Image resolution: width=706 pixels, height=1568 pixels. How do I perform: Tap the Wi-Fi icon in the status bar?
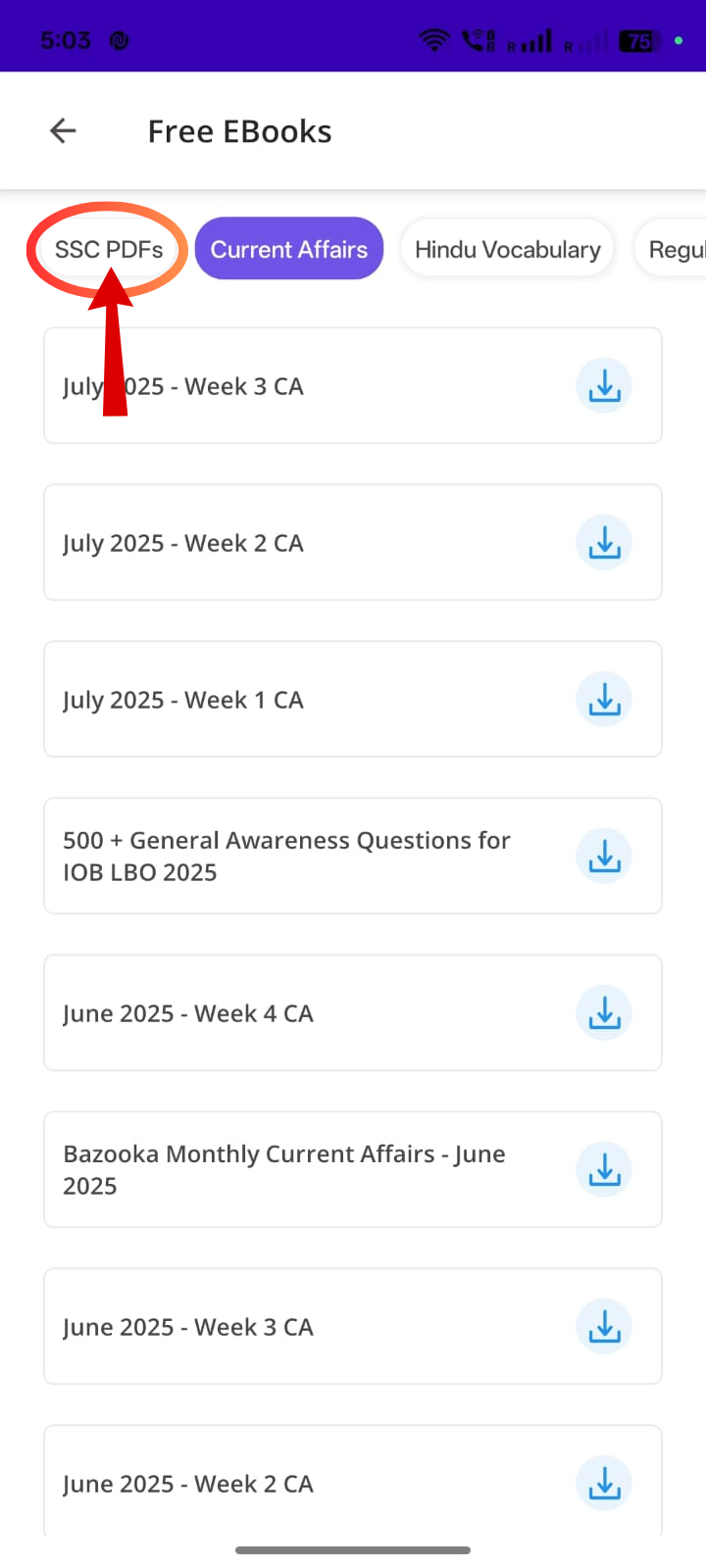pyautogui.click(x=433, y=39)
